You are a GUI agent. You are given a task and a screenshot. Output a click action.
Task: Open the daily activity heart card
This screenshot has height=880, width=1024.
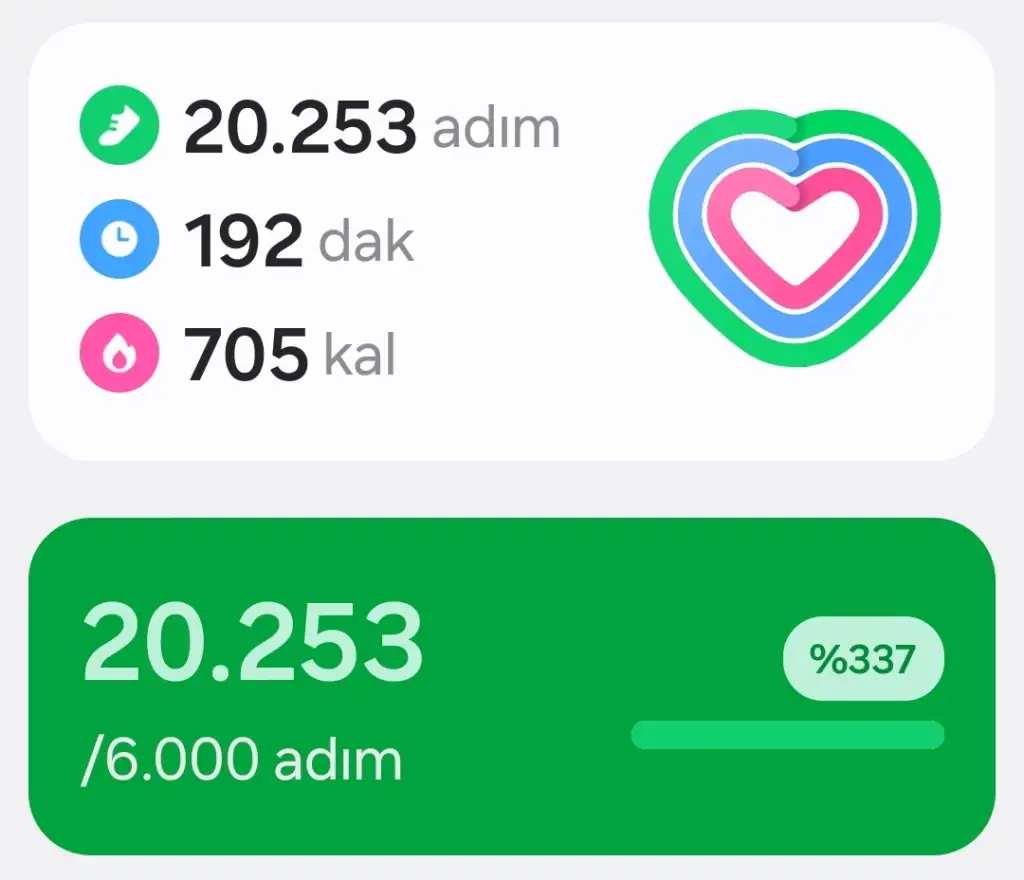pyautogui.click(x=511, y=242)
